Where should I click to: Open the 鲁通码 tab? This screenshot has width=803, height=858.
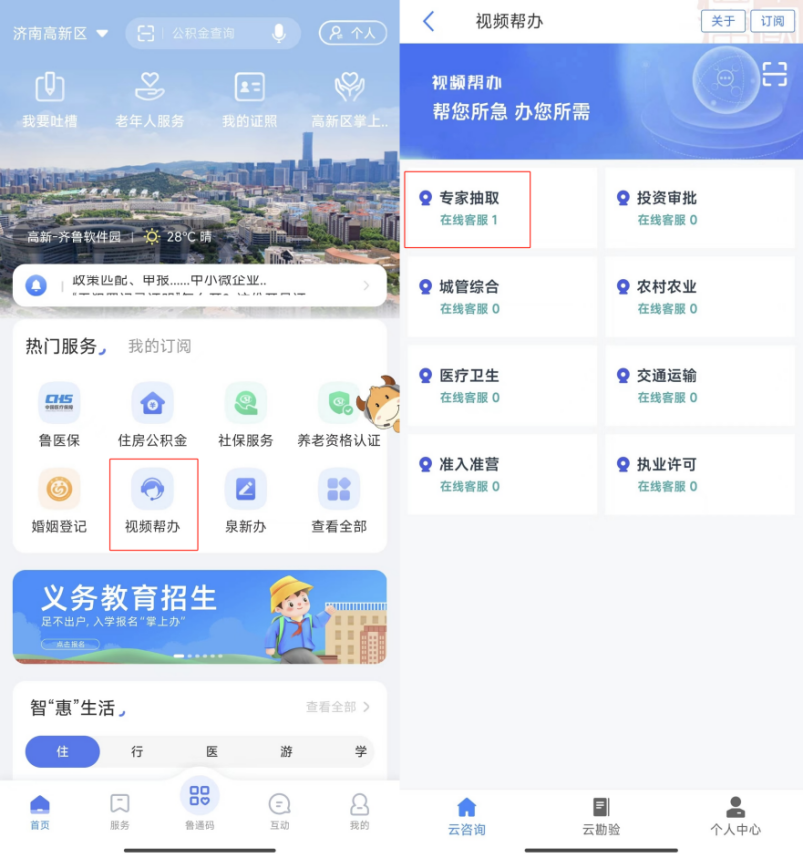pyautogui.click(x=199, y=804)
